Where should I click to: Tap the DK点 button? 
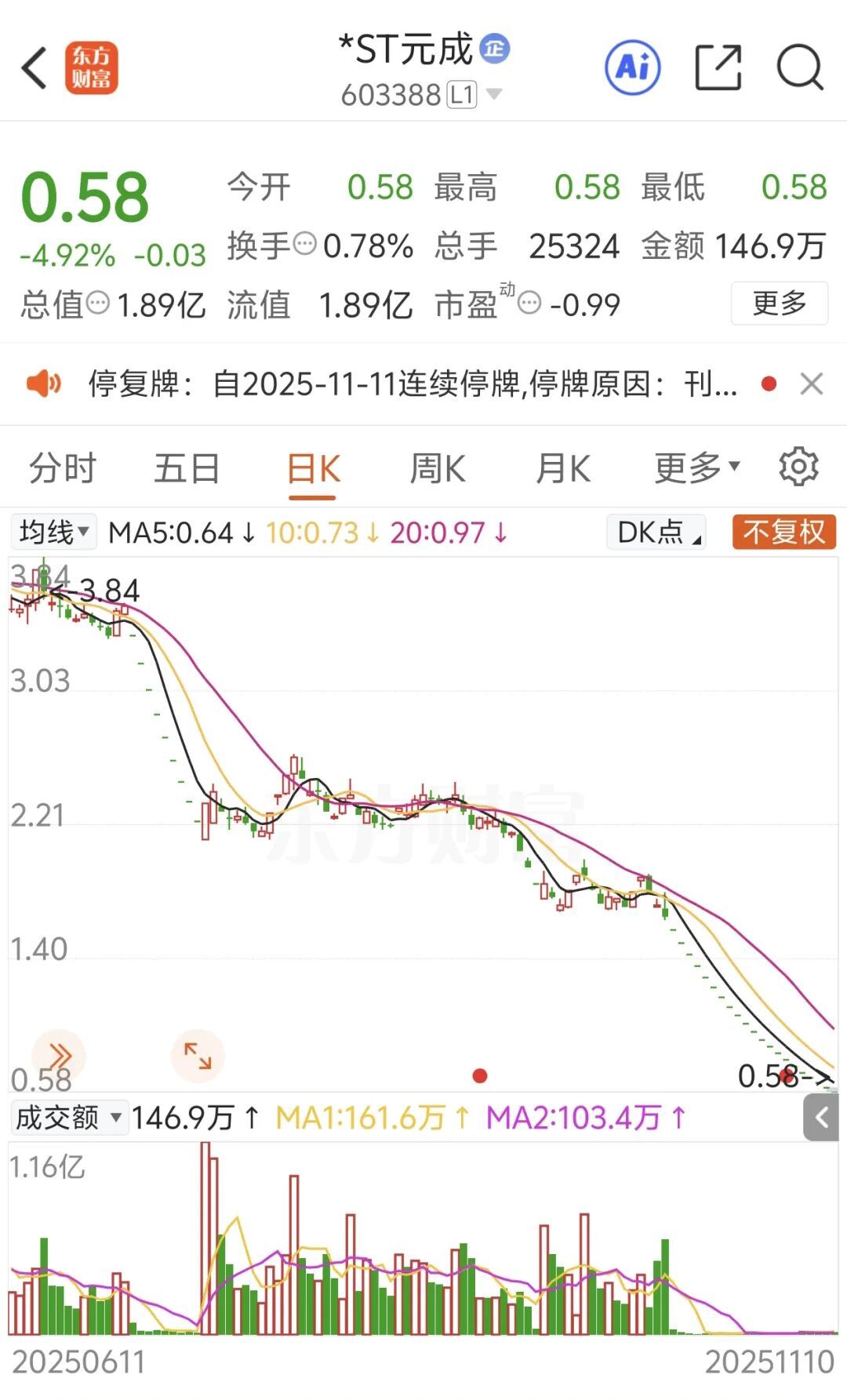657,532
